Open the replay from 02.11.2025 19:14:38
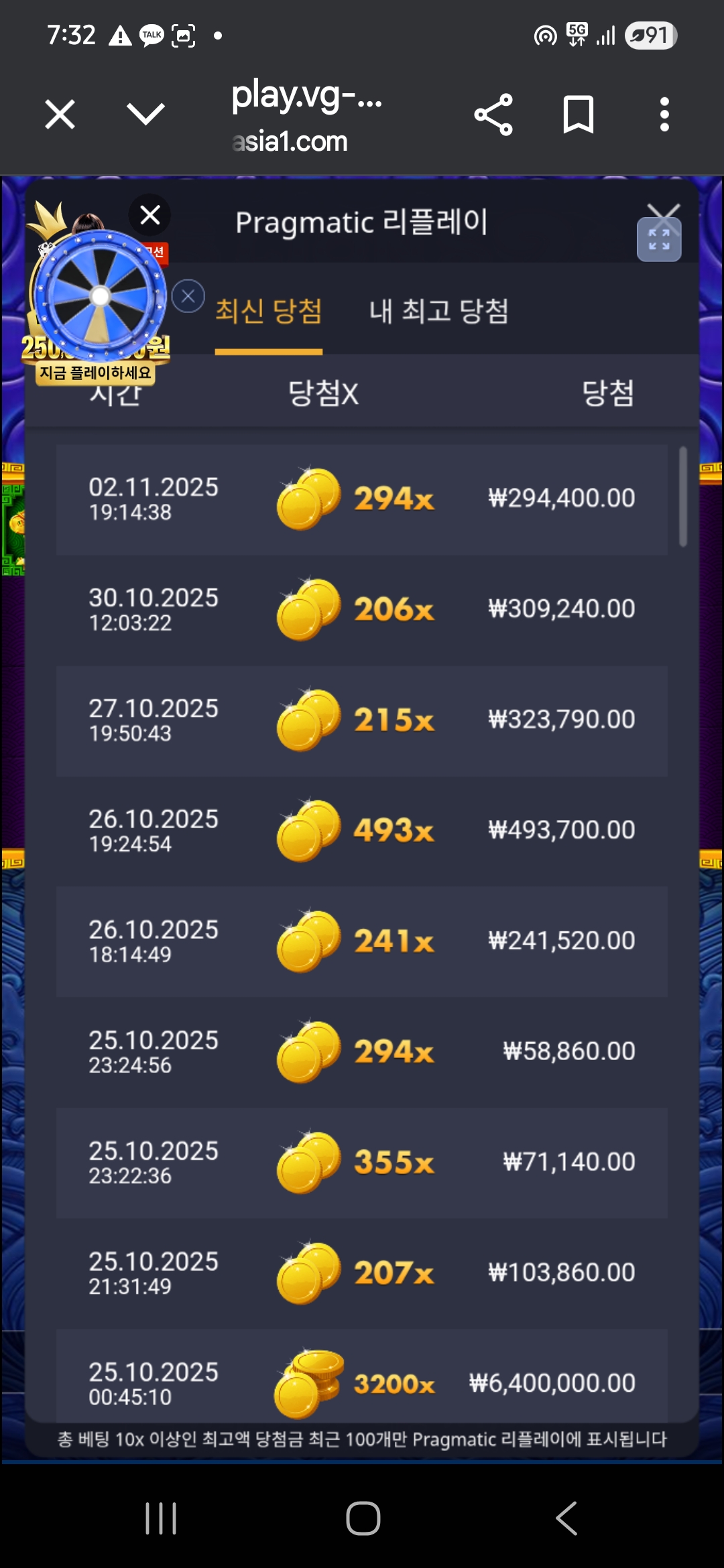The width and height of the screenshot is (724, 1568). (x=362, y=499)
